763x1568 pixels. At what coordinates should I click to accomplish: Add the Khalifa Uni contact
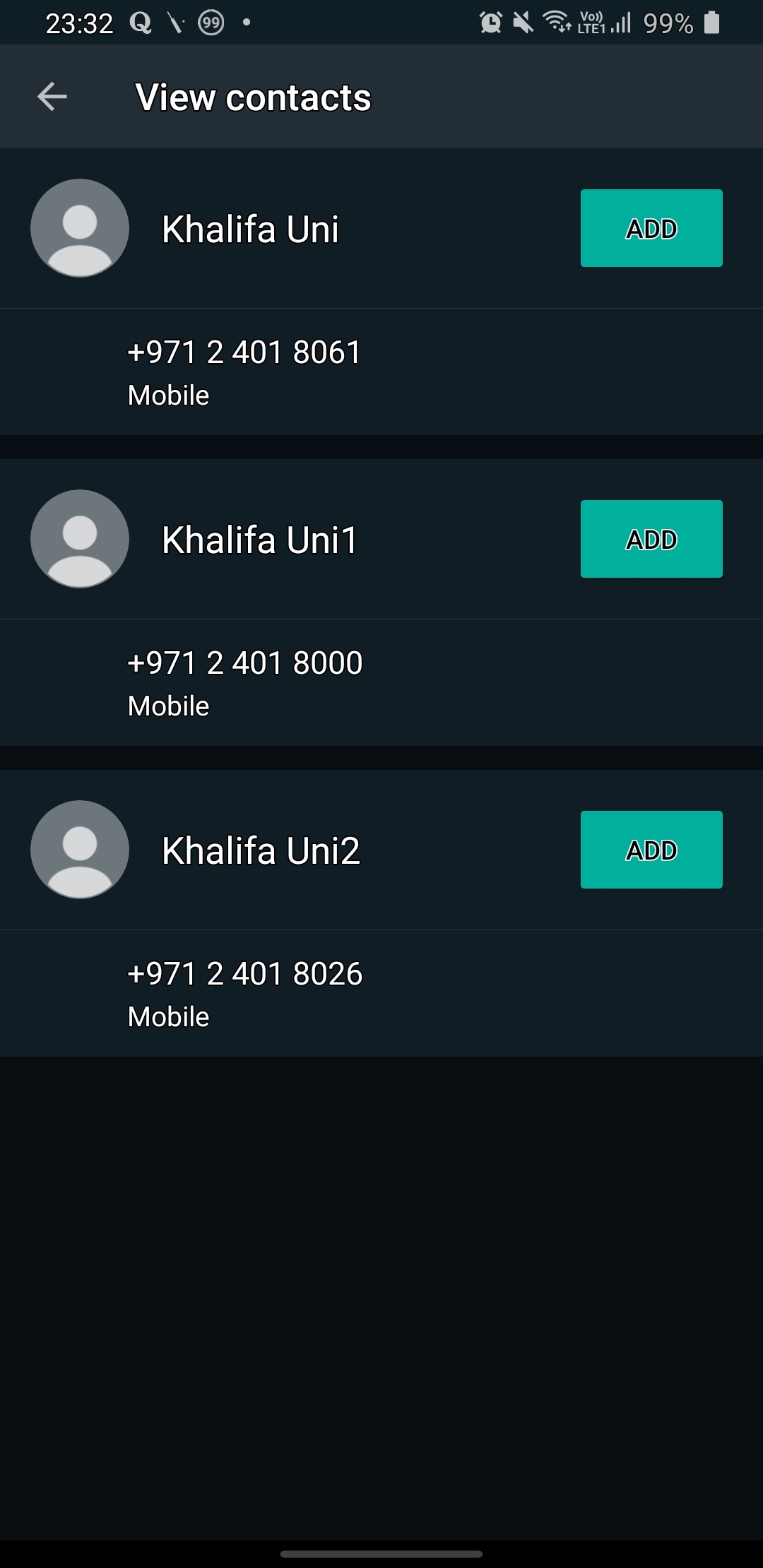pos(651,228)
